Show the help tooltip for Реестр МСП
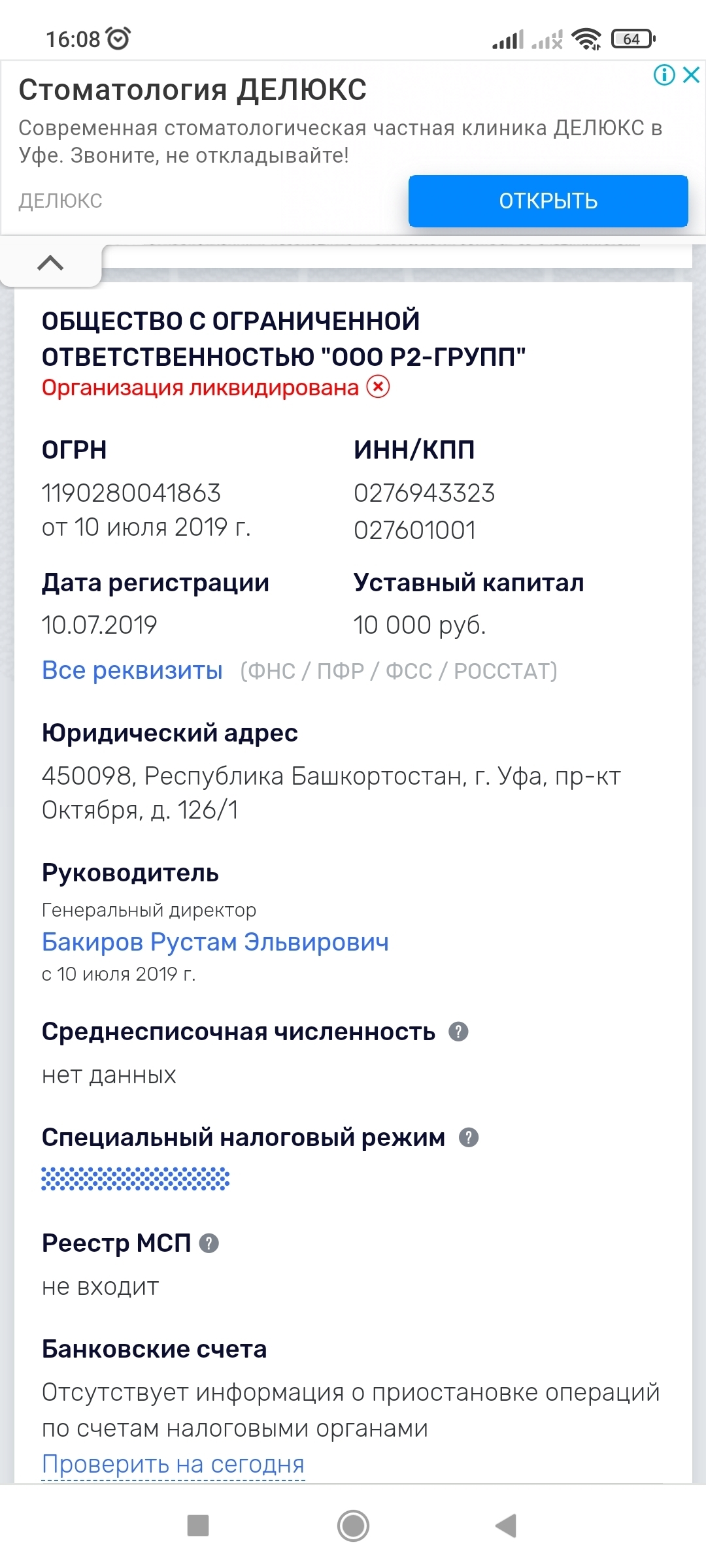Screen dimensions: 706x1568 click(x=209, y=1243)
